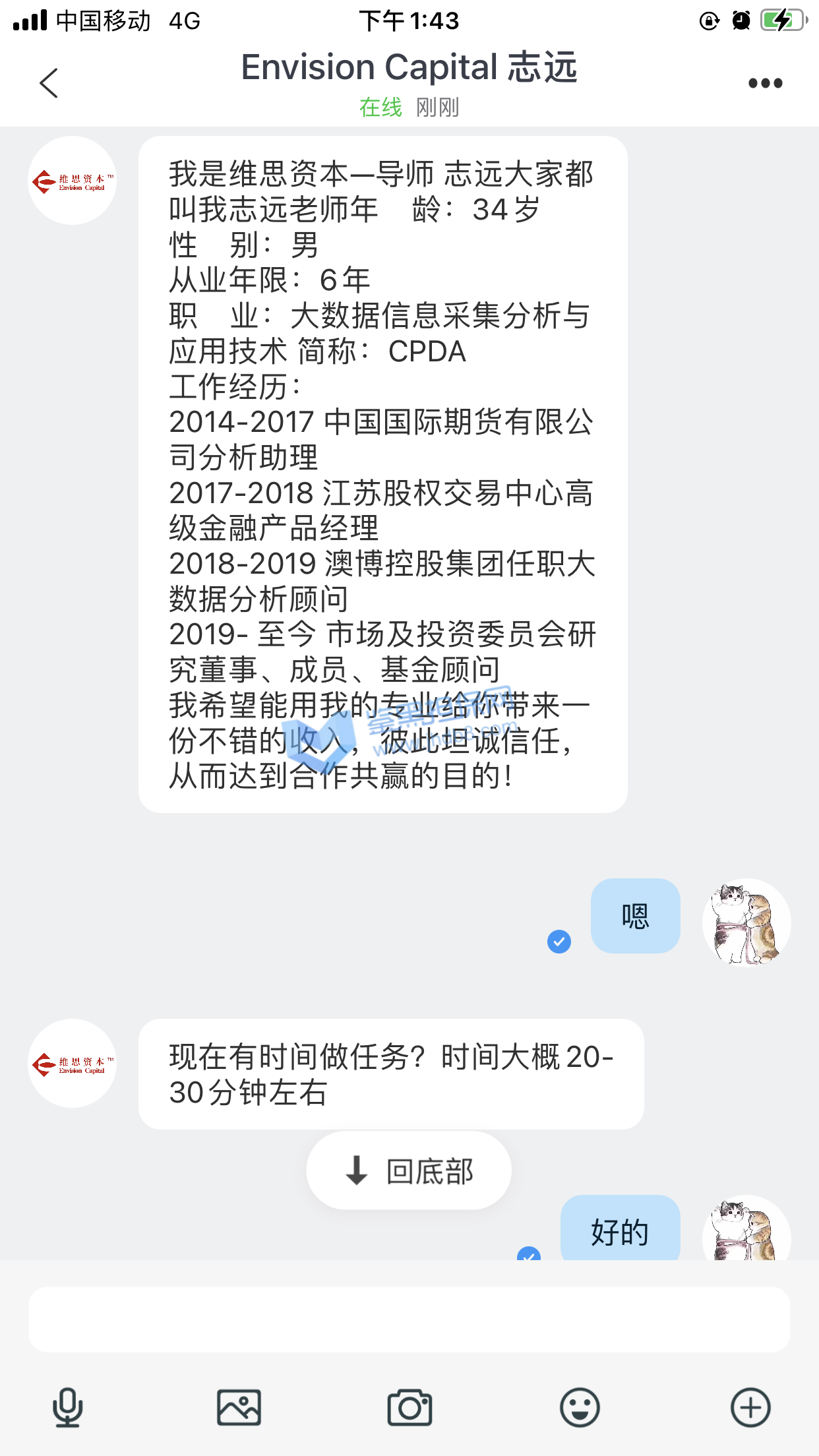This screenshot has width=819, height=1456.
Task: Open the three-dot overflow menu
Action: 765,83
